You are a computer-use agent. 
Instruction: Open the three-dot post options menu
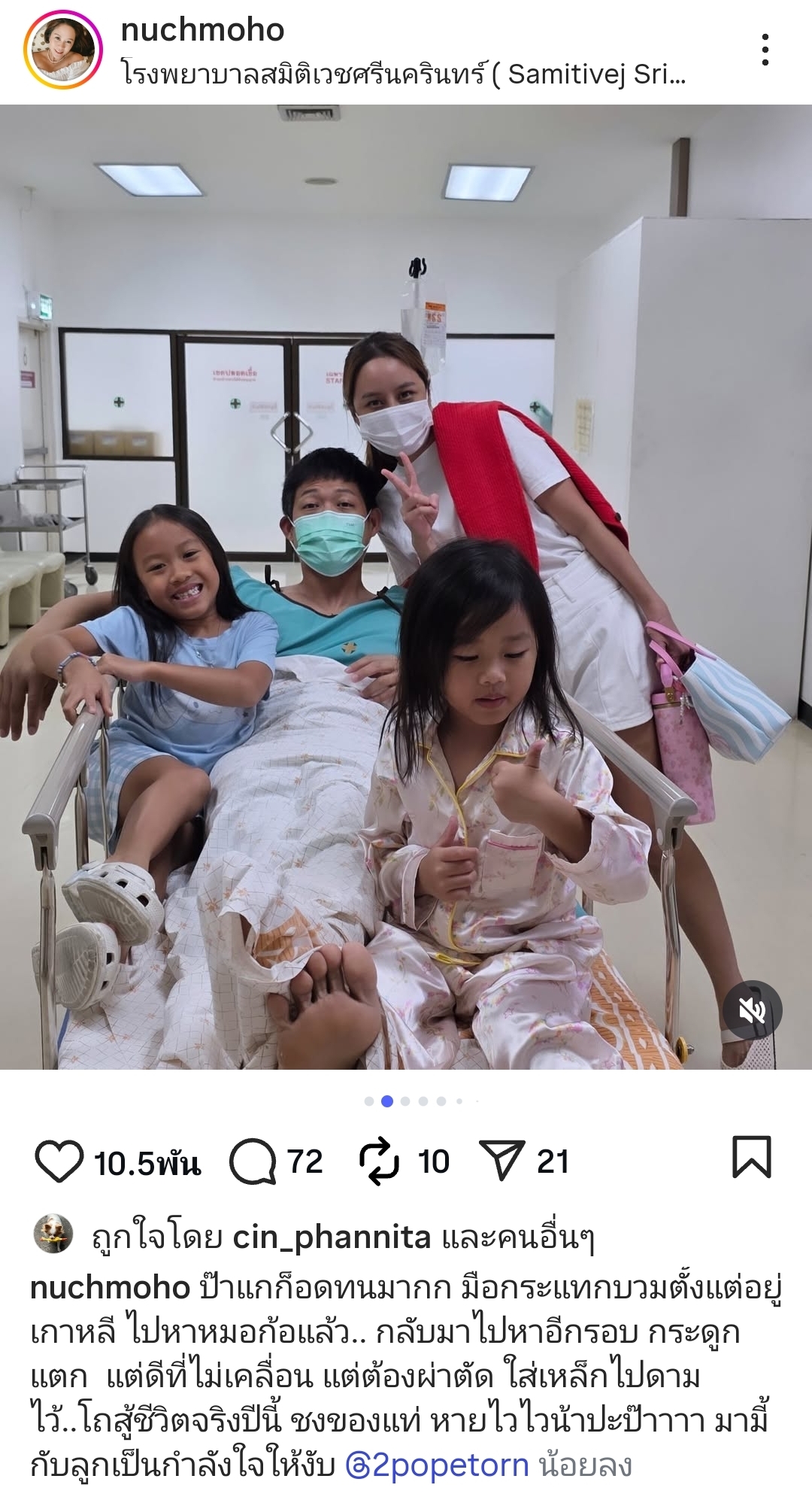pyautogui.click(x=765, y=50)
